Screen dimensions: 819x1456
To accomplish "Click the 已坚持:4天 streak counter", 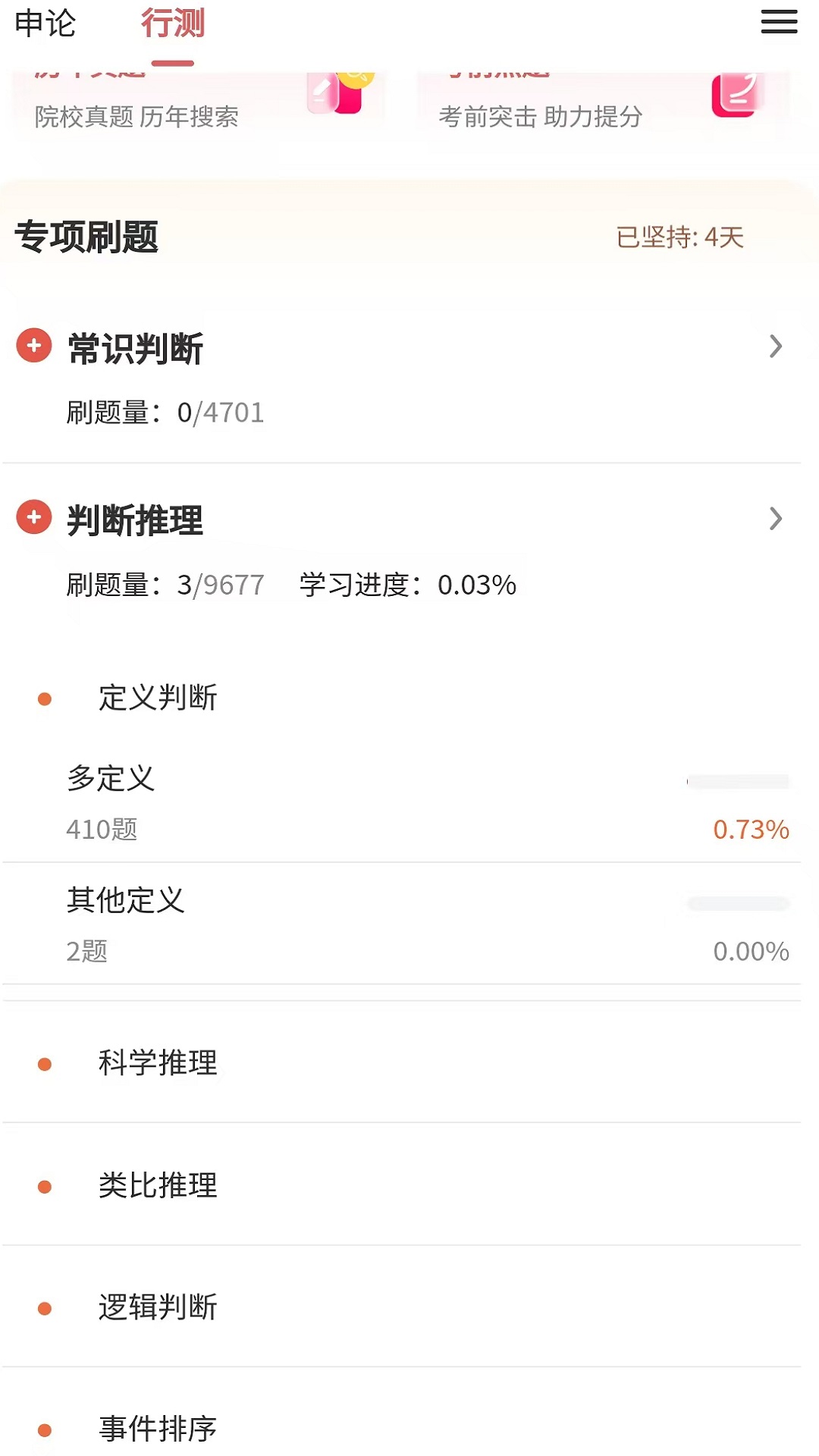I will click(x=680, y=236).
